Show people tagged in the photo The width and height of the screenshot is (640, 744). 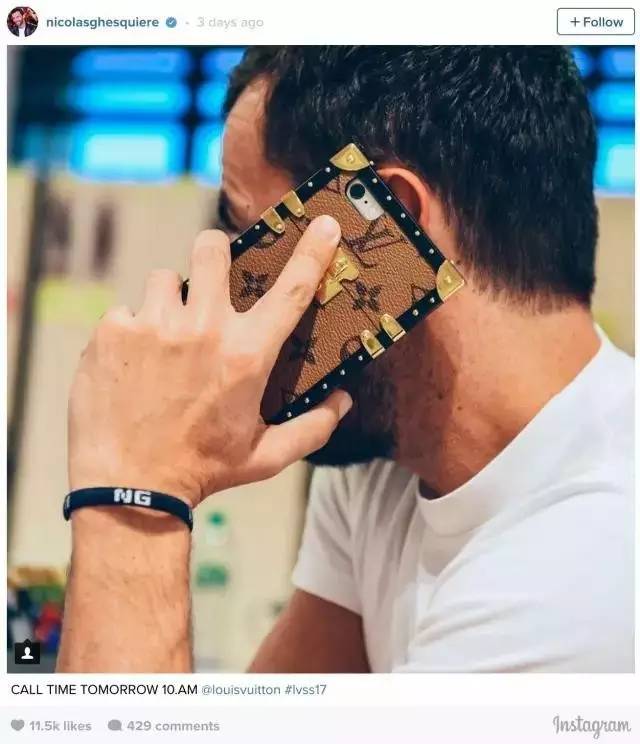pyautogui.click(x=27, y=653)
